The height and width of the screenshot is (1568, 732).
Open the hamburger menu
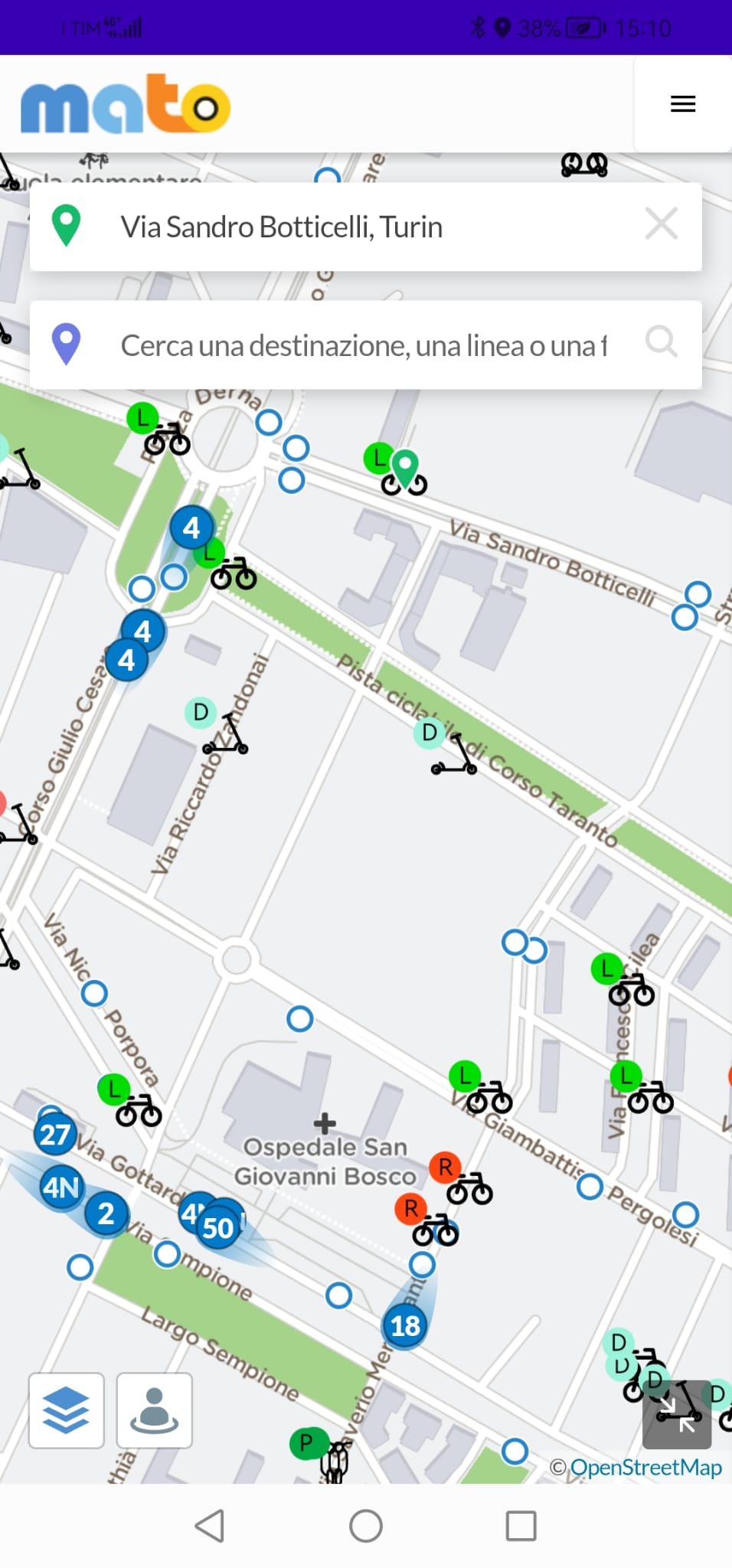(x=682, y=104)
